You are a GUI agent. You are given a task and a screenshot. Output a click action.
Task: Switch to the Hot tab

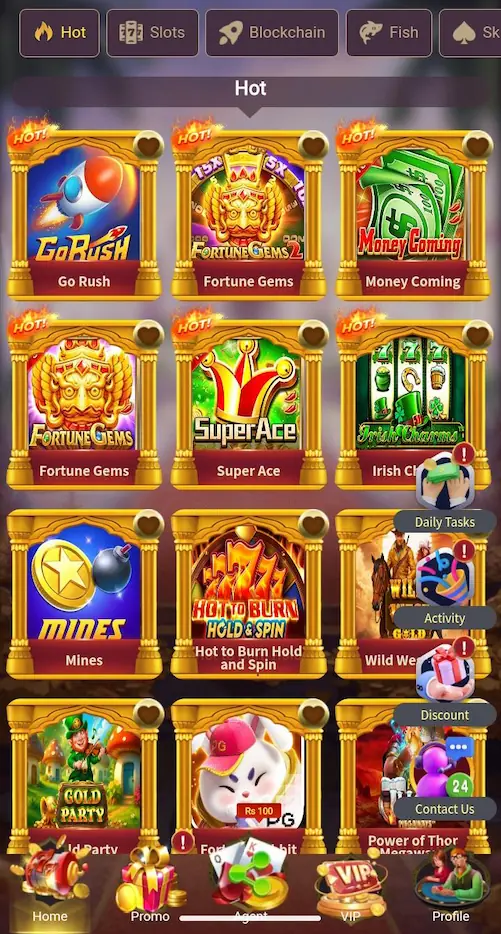coord(60,33)
